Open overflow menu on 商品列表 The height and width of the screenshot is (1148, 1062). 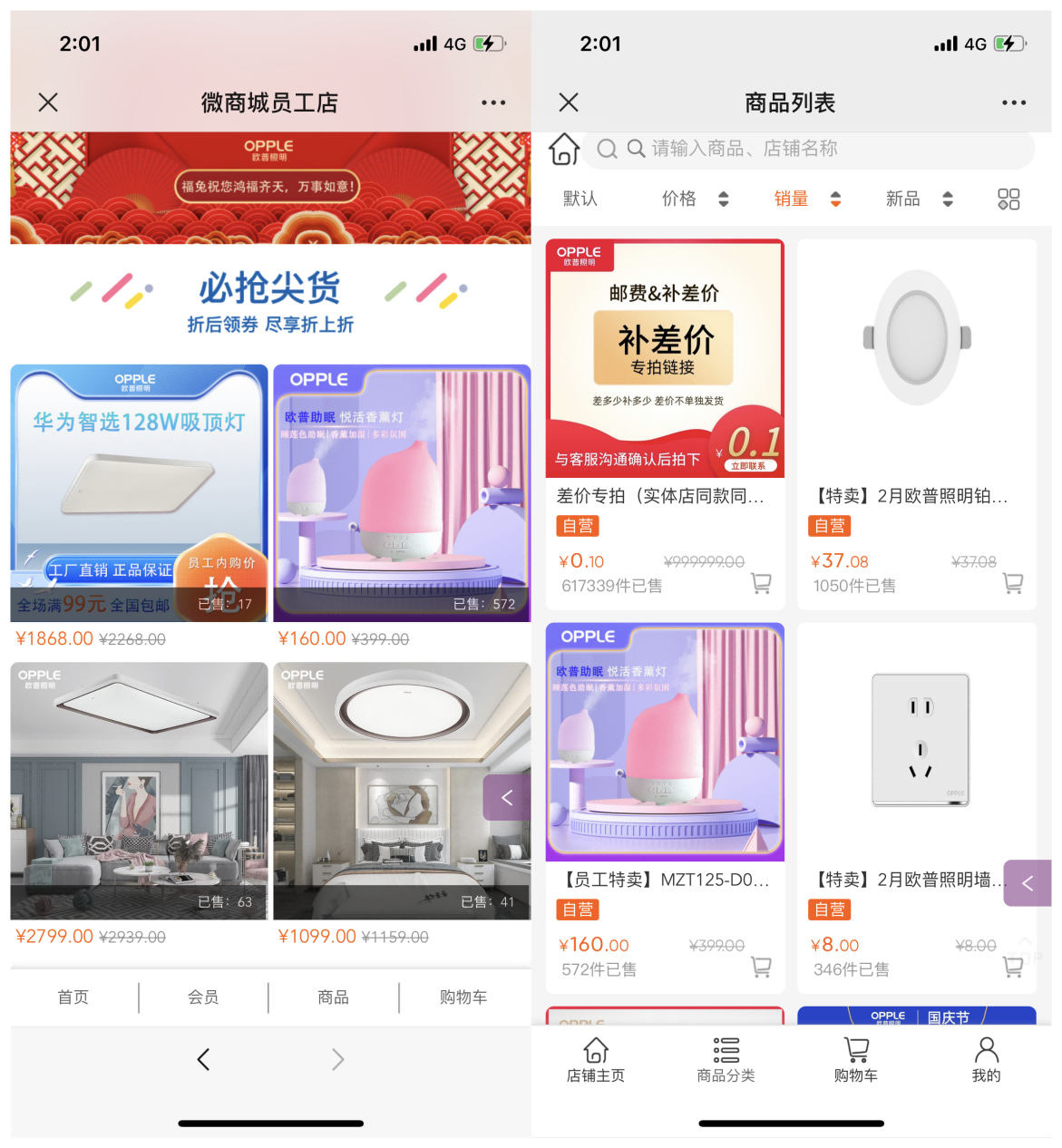(1014, 102)
